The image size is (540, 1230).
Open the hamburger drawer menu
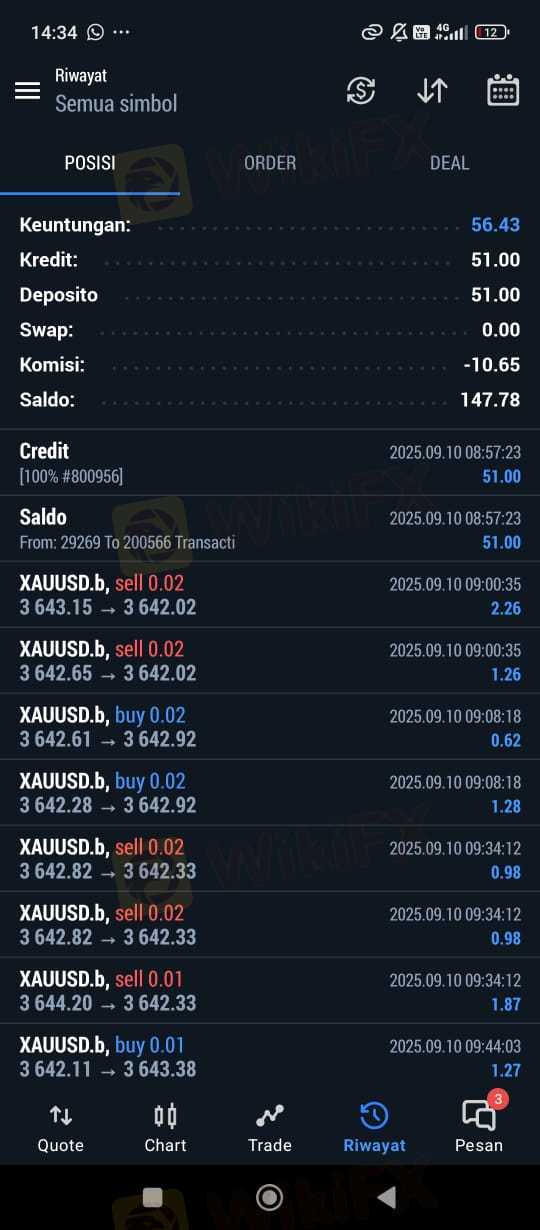(28, 91)
